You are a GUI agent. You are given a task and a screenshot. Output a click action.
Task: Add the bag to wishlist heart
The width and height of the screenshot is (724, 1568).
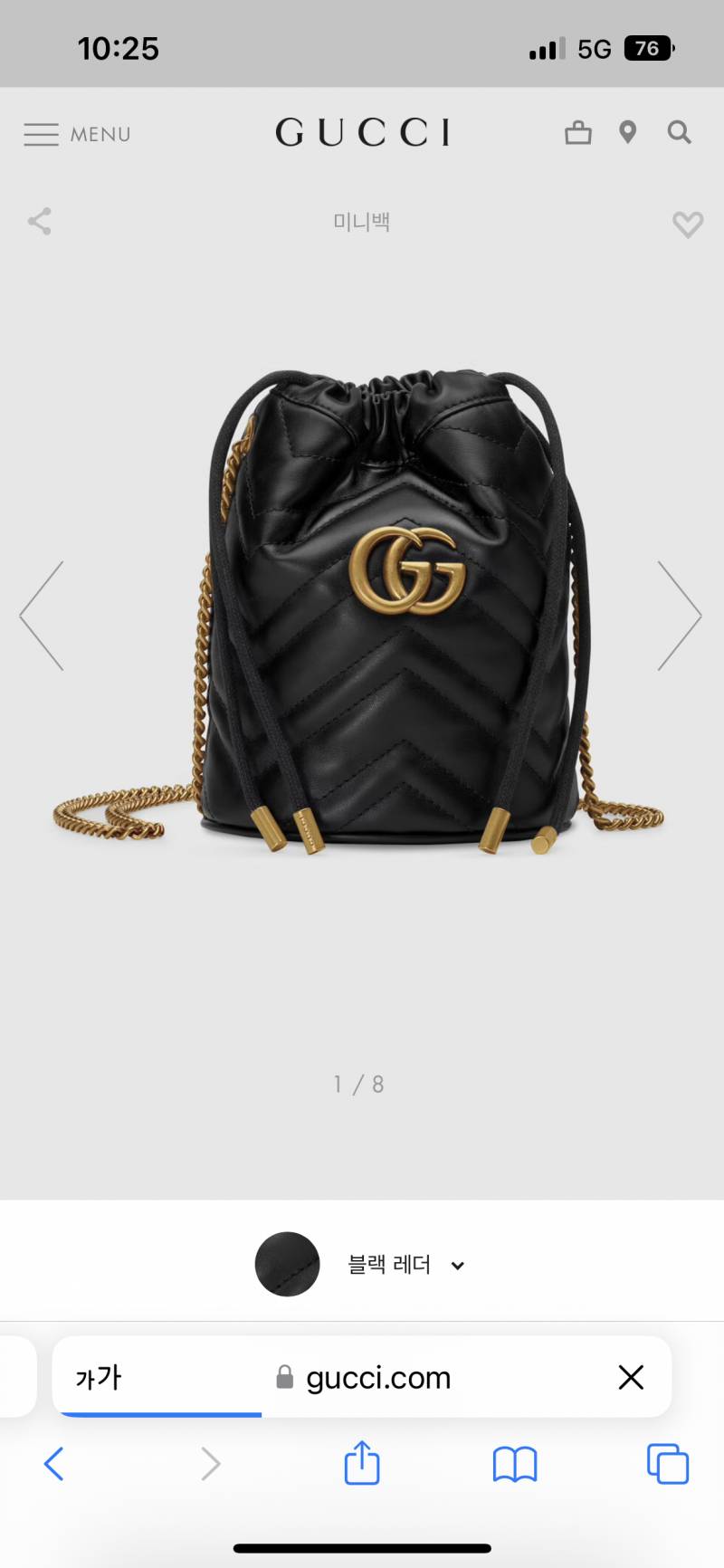pos(687,224)
